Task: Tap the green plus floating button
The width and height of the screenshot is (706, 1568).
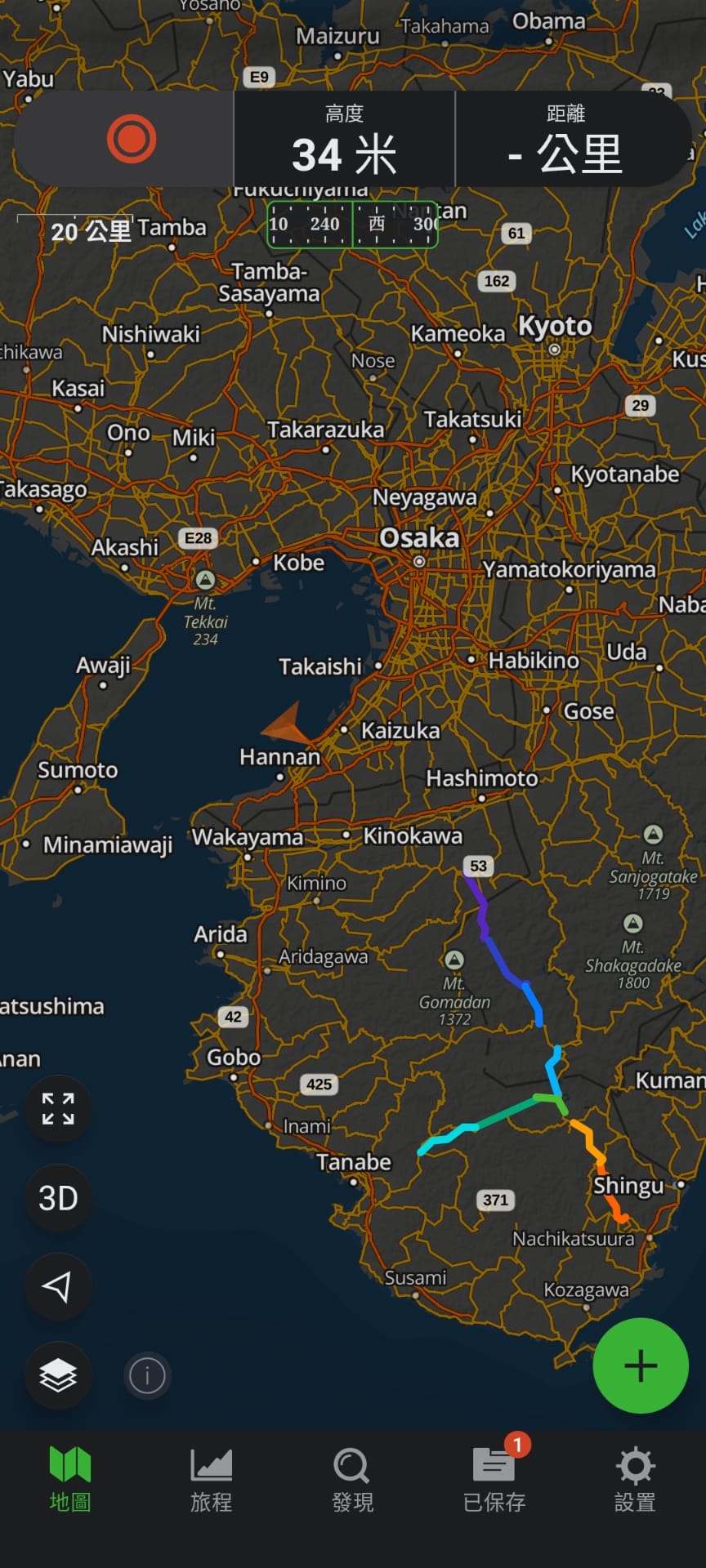Action: coord(641,1365)
